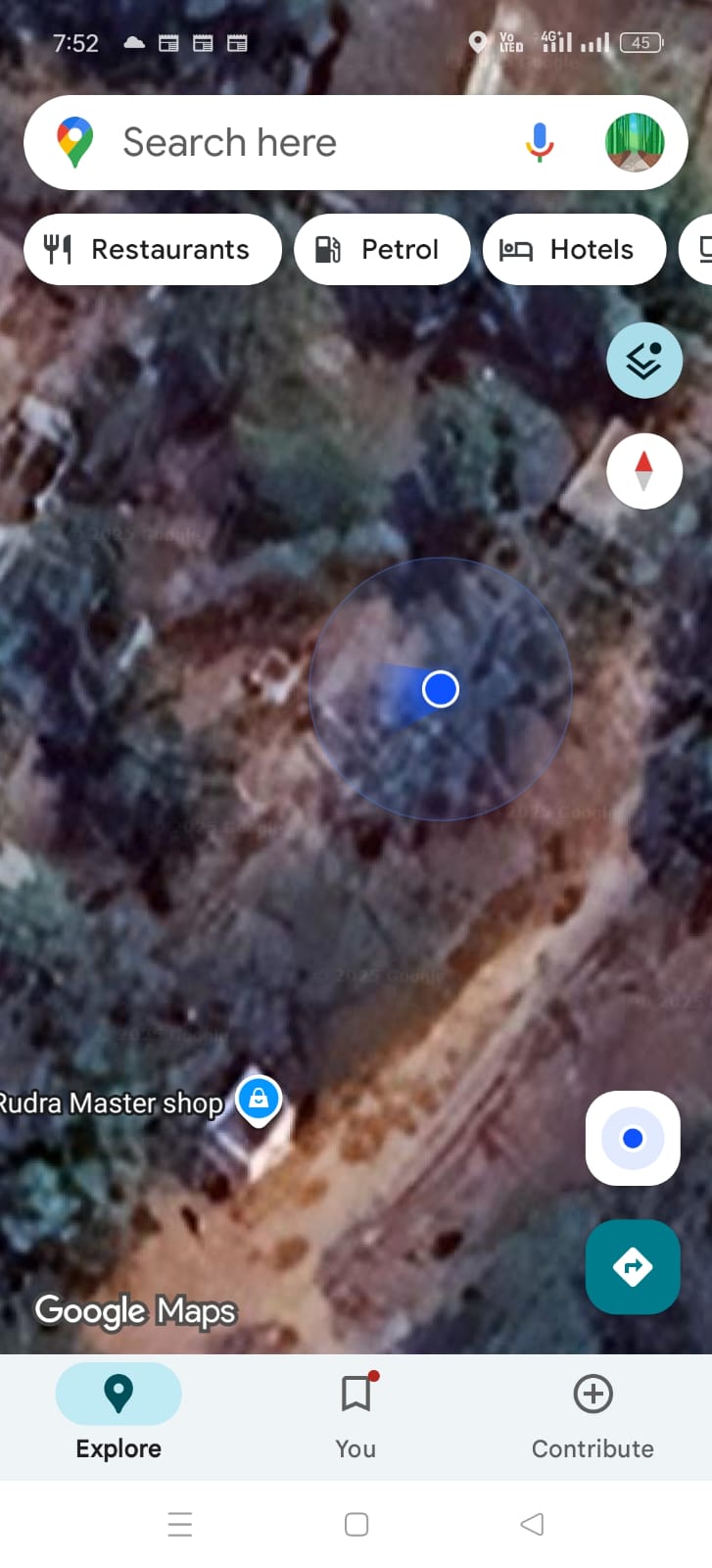Open the Search here box

coord(294,143)
